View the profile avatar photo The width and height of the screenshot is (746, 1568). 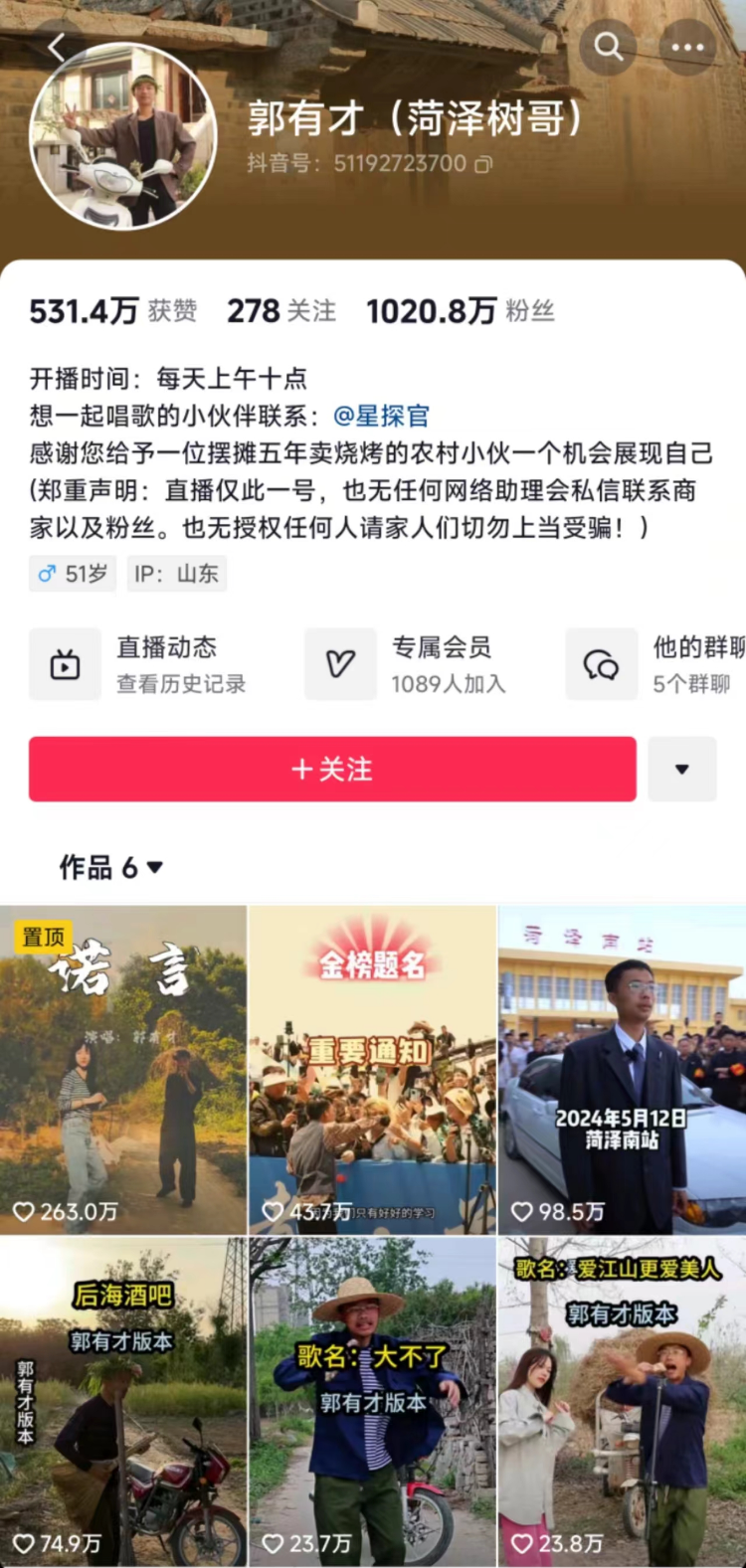click(x=123, y=136)
